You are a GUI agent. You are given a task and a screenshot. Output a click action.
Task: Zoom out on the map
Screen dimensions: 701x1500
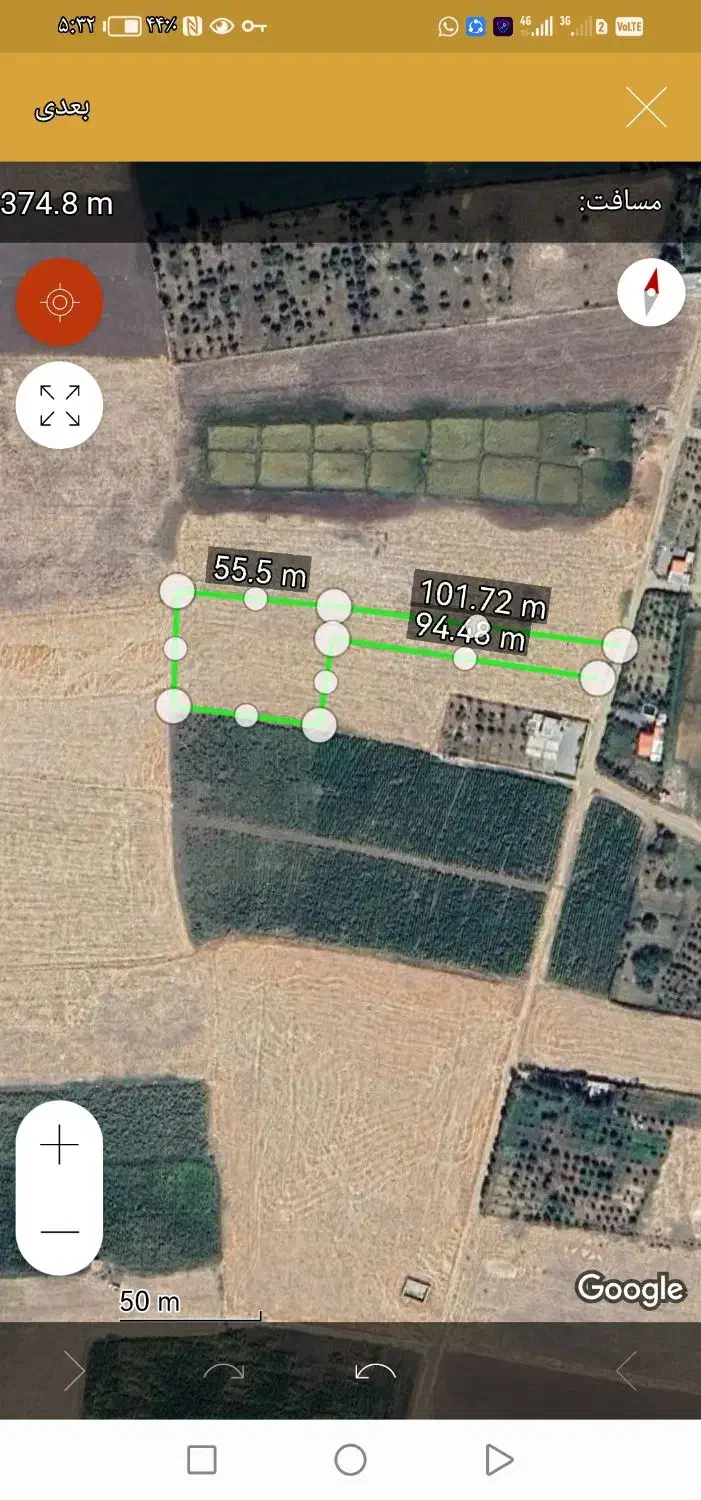tap(60, 1231)
